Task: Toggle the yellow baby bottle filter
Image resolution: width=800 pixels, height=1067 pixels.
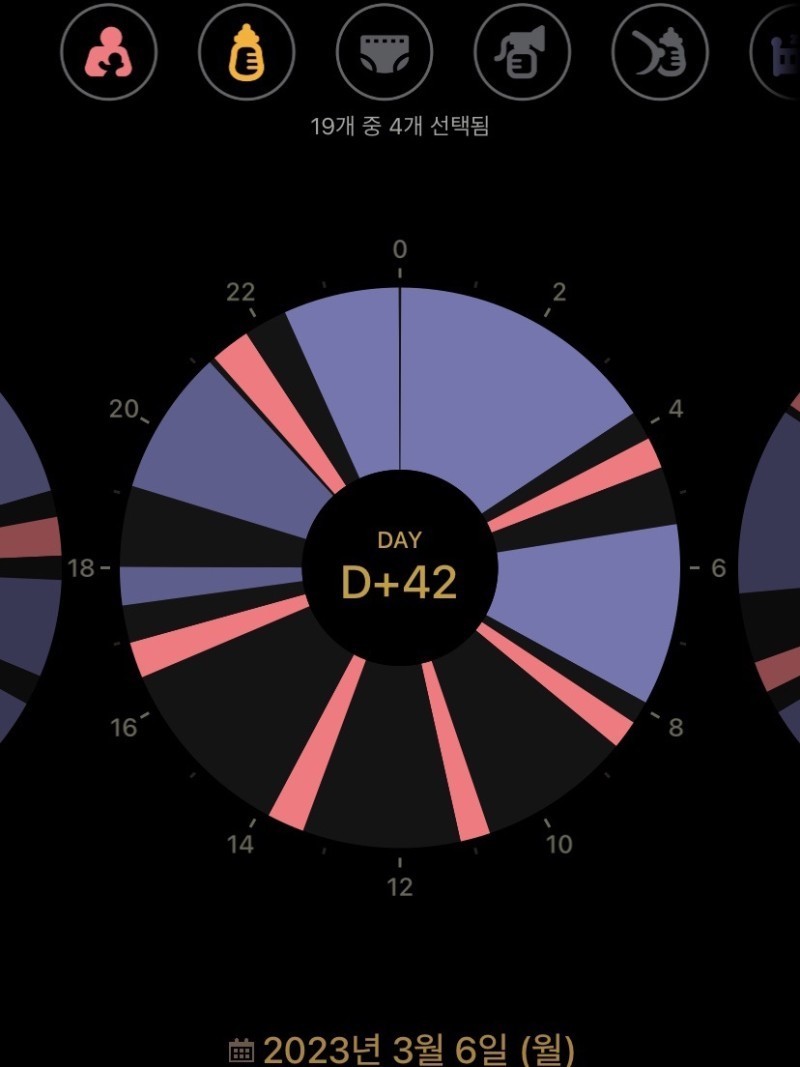Action: pyautogui.click(x=246, y=52)
